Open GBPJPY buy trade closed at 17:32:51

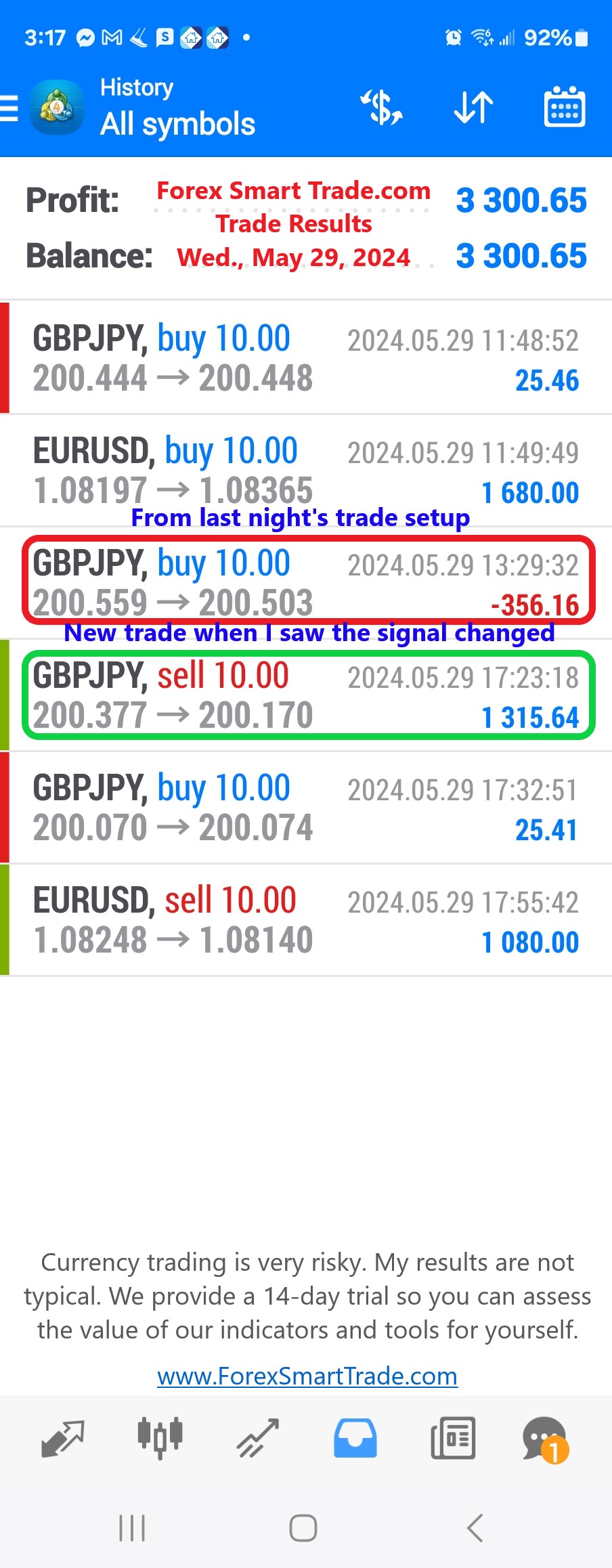coord(306,808)
